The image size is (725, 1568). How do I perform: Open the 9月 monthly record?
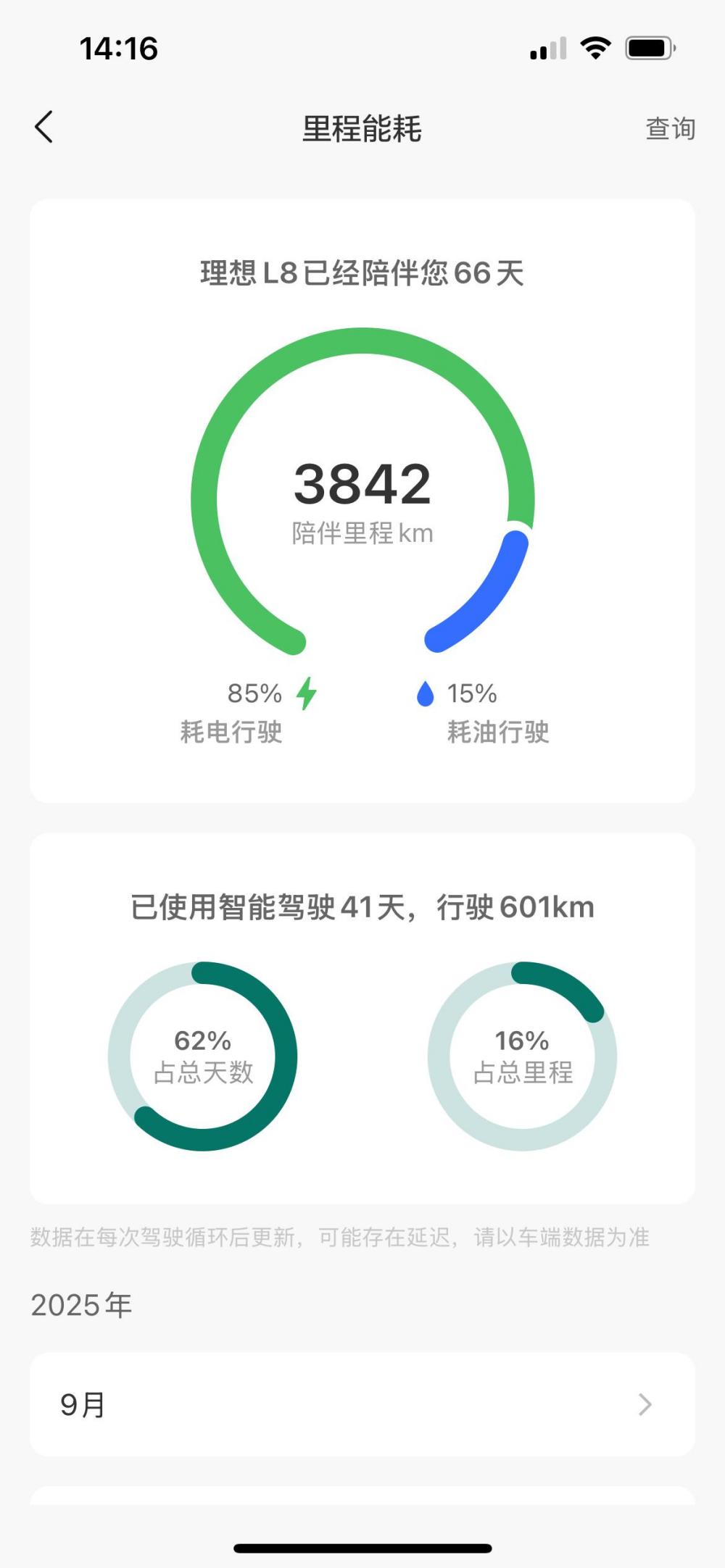(x=362, y=1404)
